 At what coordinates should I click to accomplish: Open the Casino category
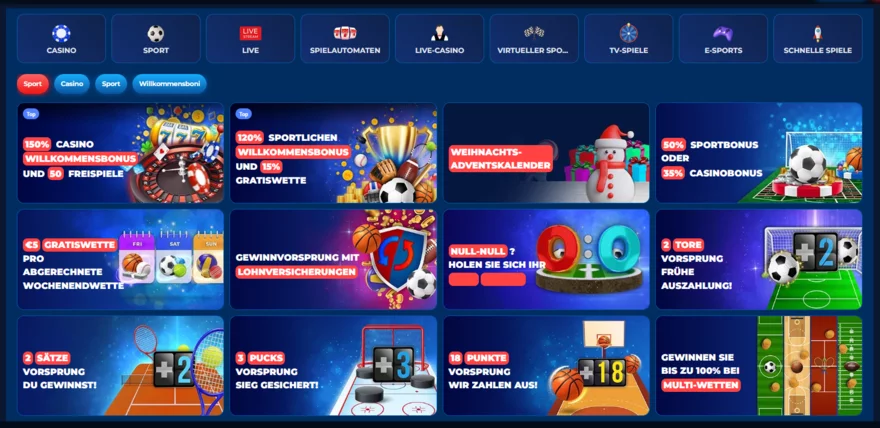[61, 39]
